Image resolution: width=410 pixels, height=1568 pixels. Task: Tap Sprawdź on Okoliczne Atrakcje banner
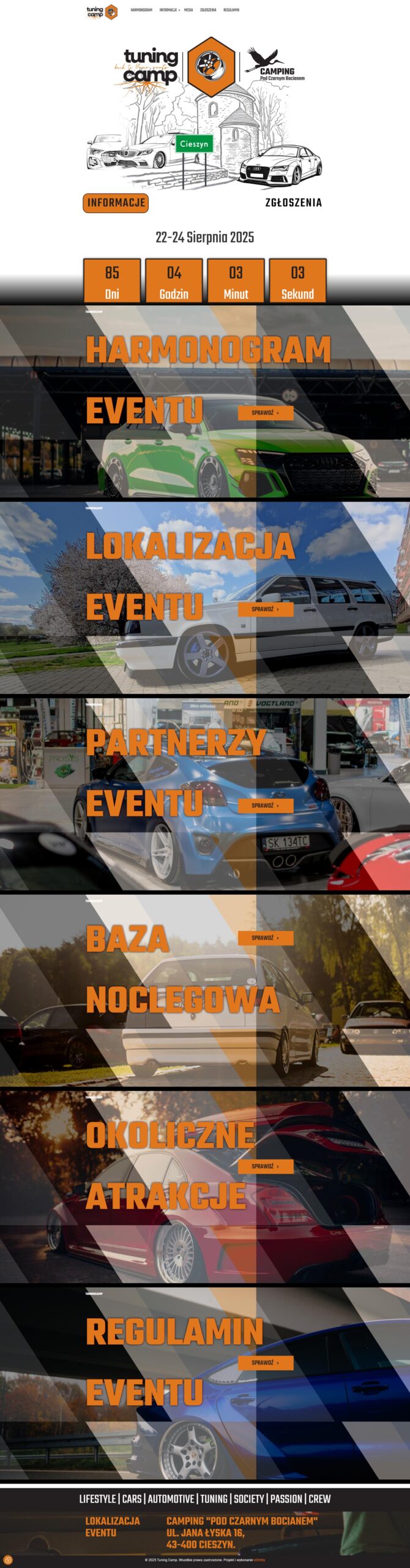265,1166
